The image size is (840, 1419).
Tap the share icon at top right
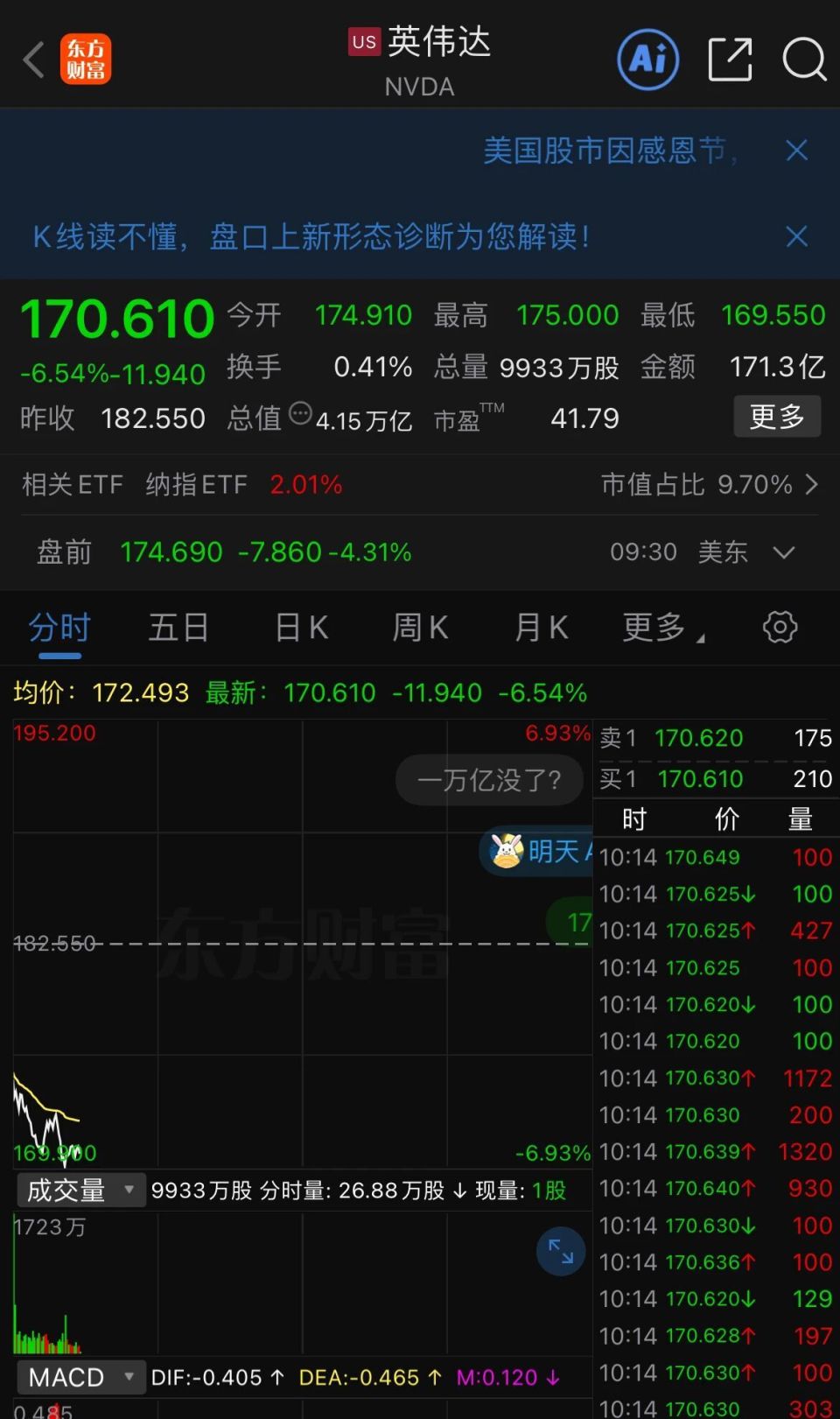[x=730, y=60]
